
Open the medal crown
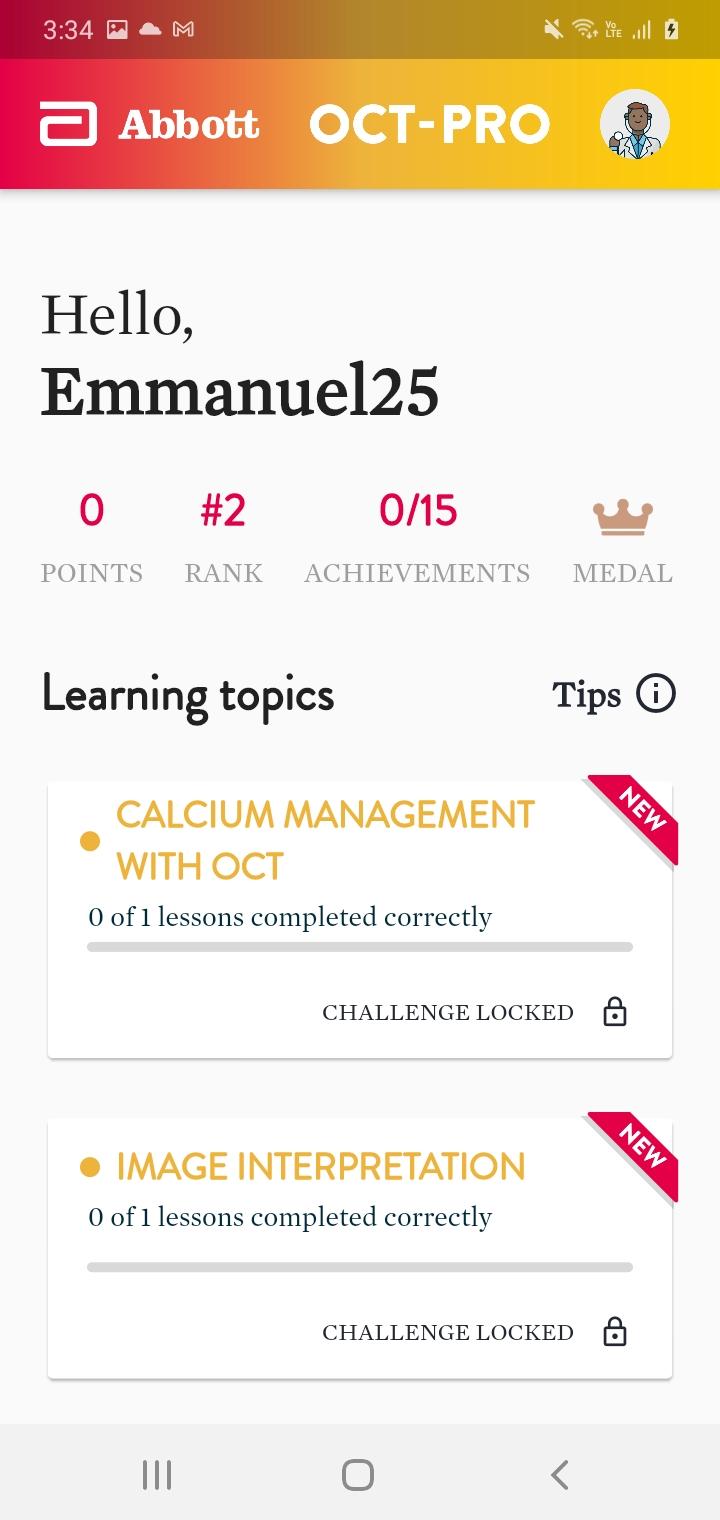click(622, 517)
